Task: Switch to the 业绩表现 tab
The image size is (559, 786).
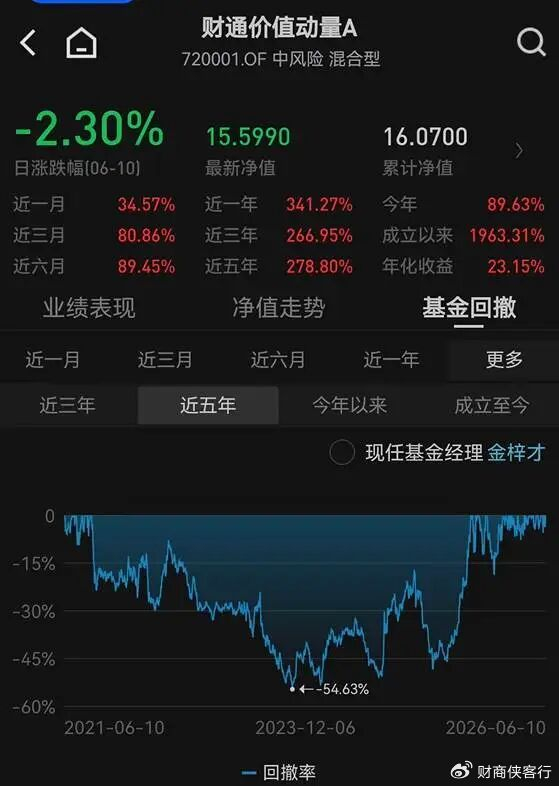Action: 89,308
